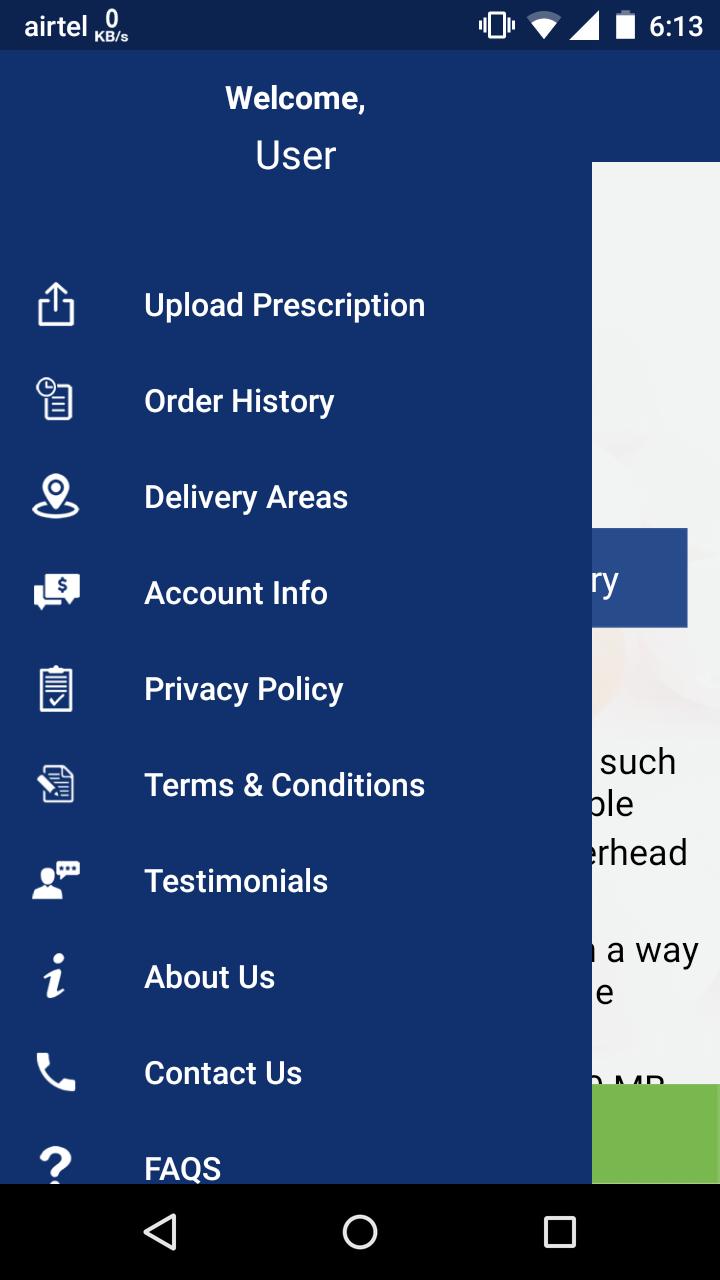Open FAQS from the menu
Screen dimensions: 720x1280
pyautogui.click(x=183, y=1167)
